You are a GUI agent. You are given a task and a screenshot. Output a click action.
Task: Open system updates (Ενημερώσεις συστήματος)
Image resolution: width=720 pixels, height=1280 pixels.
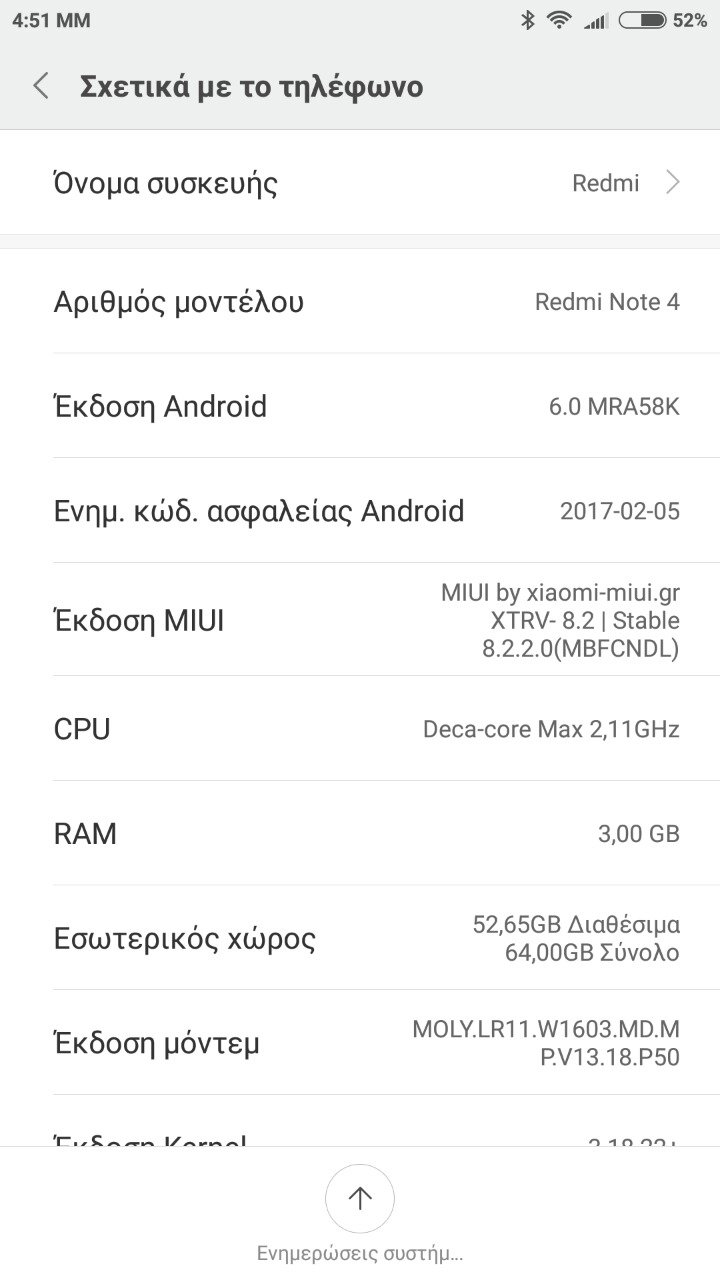click(360, 1199)
